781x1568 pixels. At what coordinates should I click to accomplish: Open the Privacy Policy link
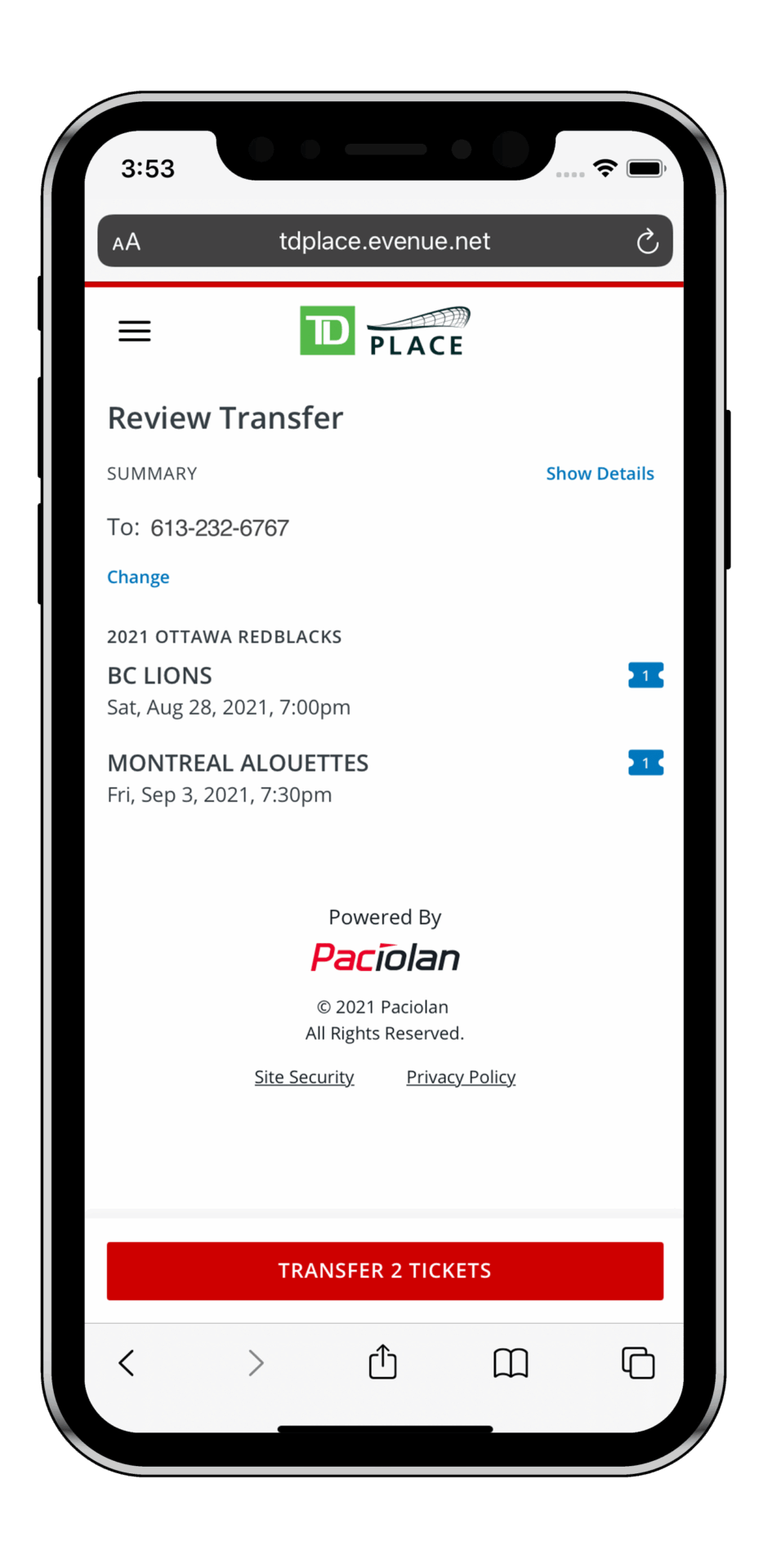(x=461, y=1077)
